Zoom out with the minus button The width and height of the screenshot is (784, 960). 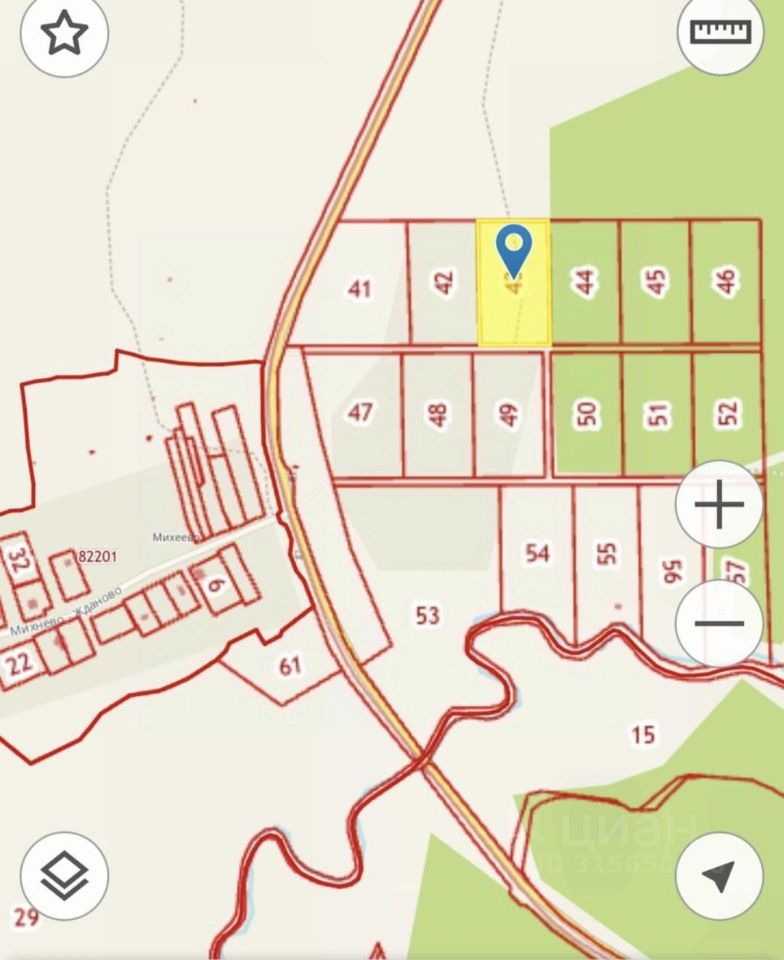click(x=719, y=623)
